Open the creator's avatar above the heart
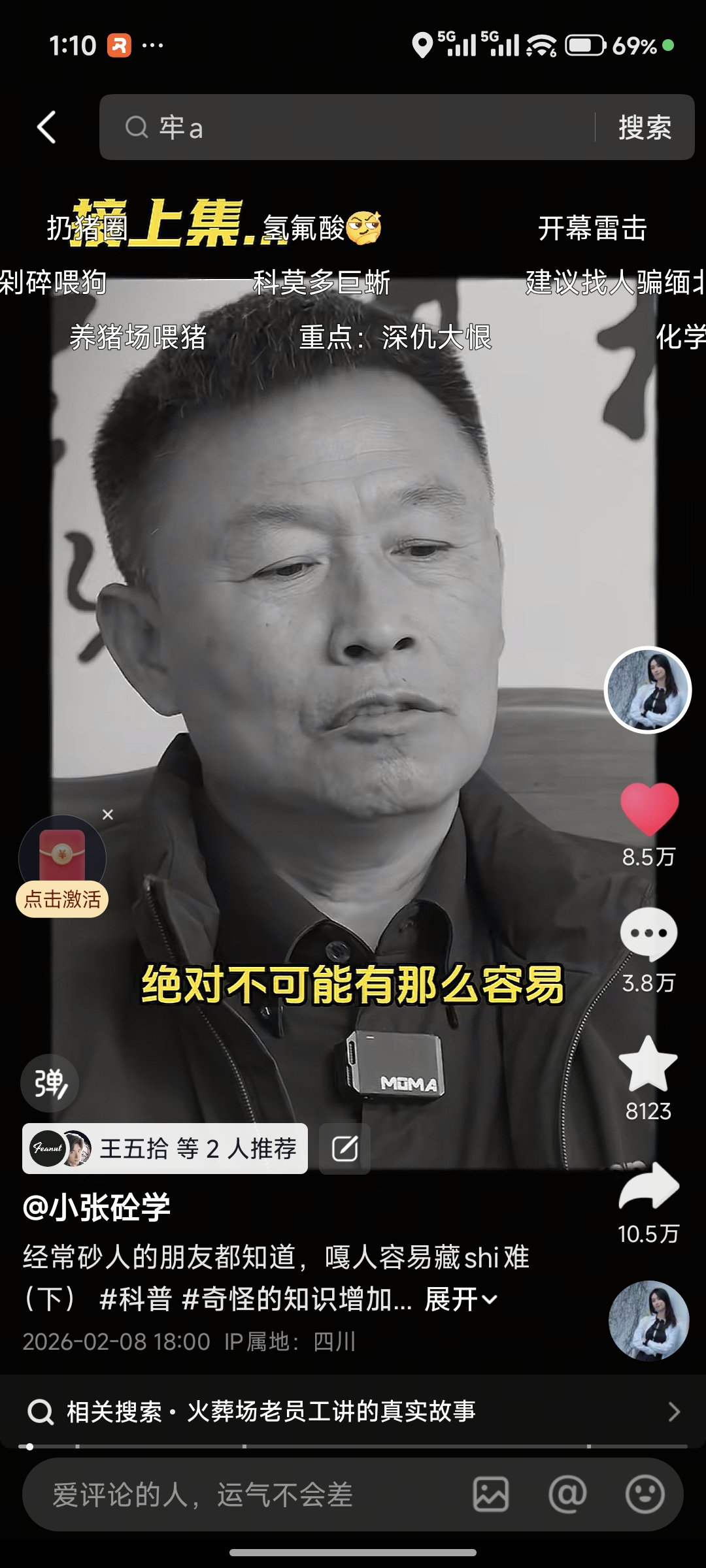 coord(647,690)
